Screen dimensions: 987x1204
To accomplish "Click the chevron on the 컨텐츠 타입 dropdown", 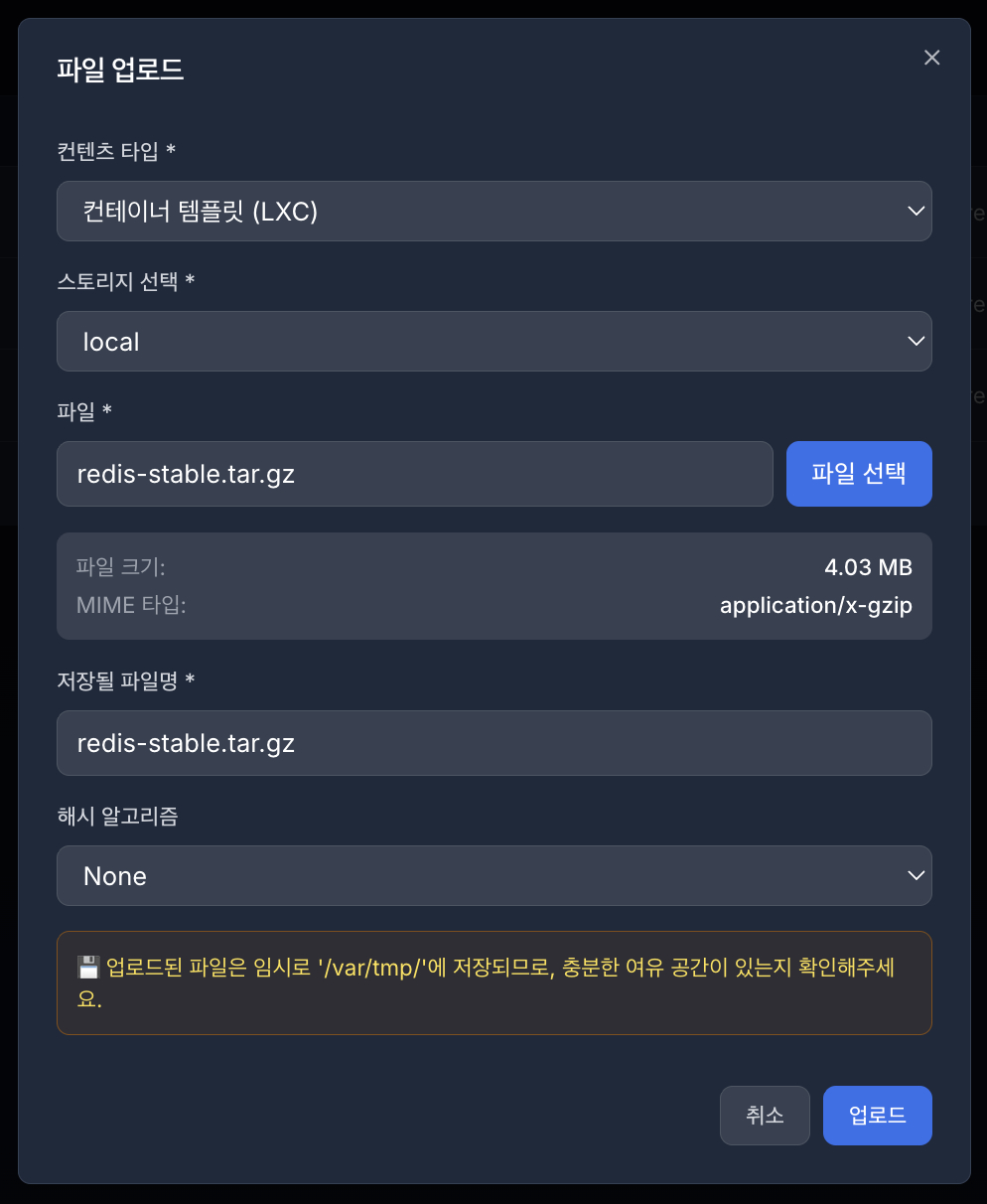I will point(915,211).
